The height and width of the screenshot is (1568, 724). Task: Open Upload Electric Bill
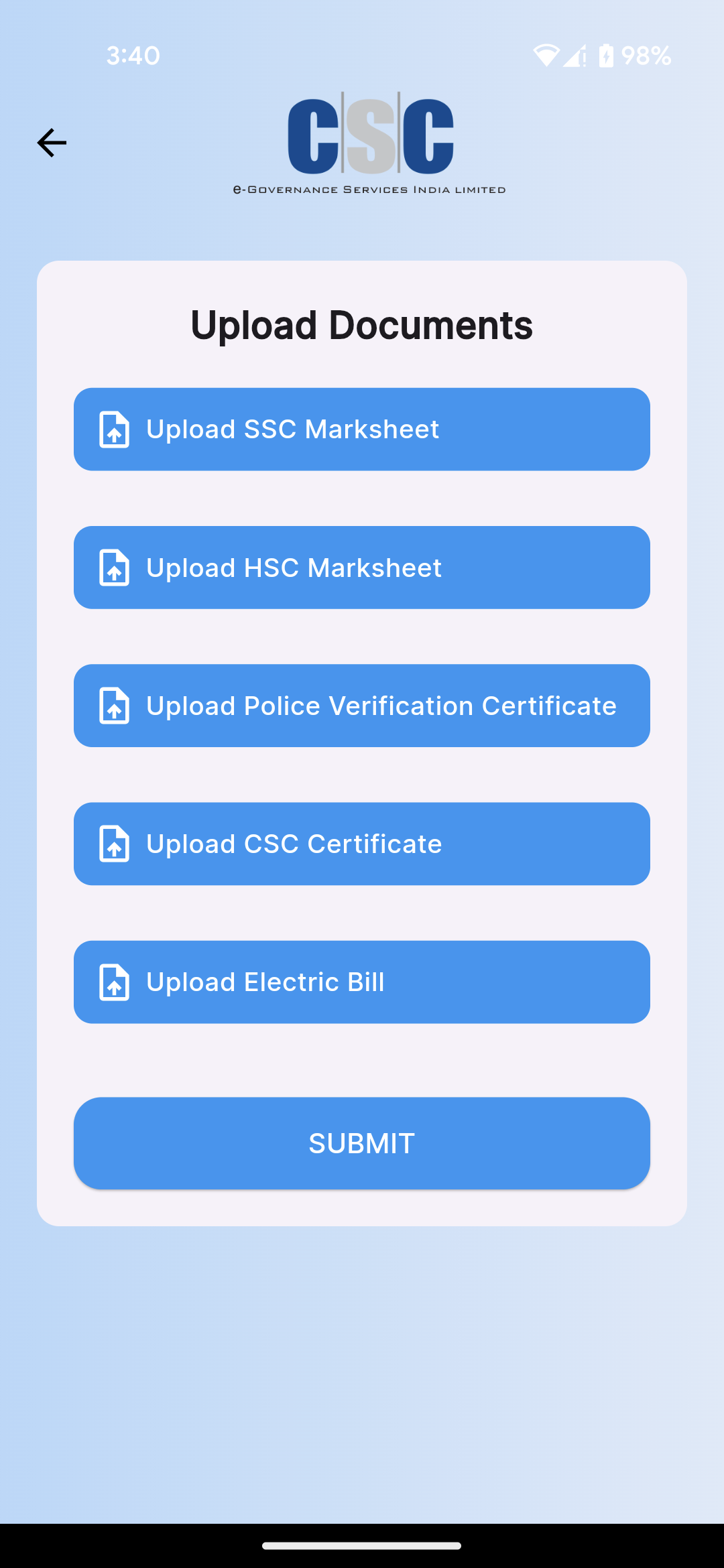point(362,982)
